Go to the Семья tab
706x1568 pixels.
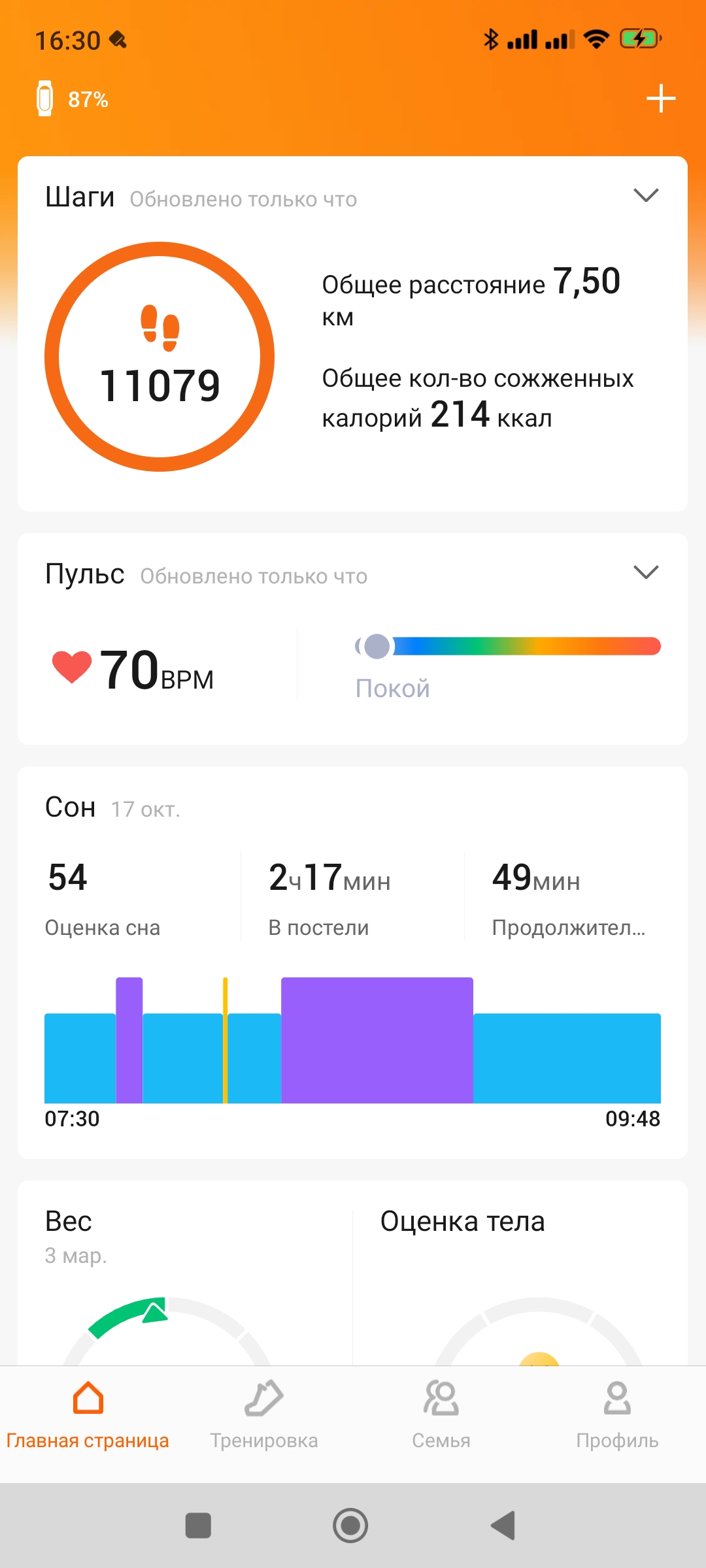[441, 1414]
